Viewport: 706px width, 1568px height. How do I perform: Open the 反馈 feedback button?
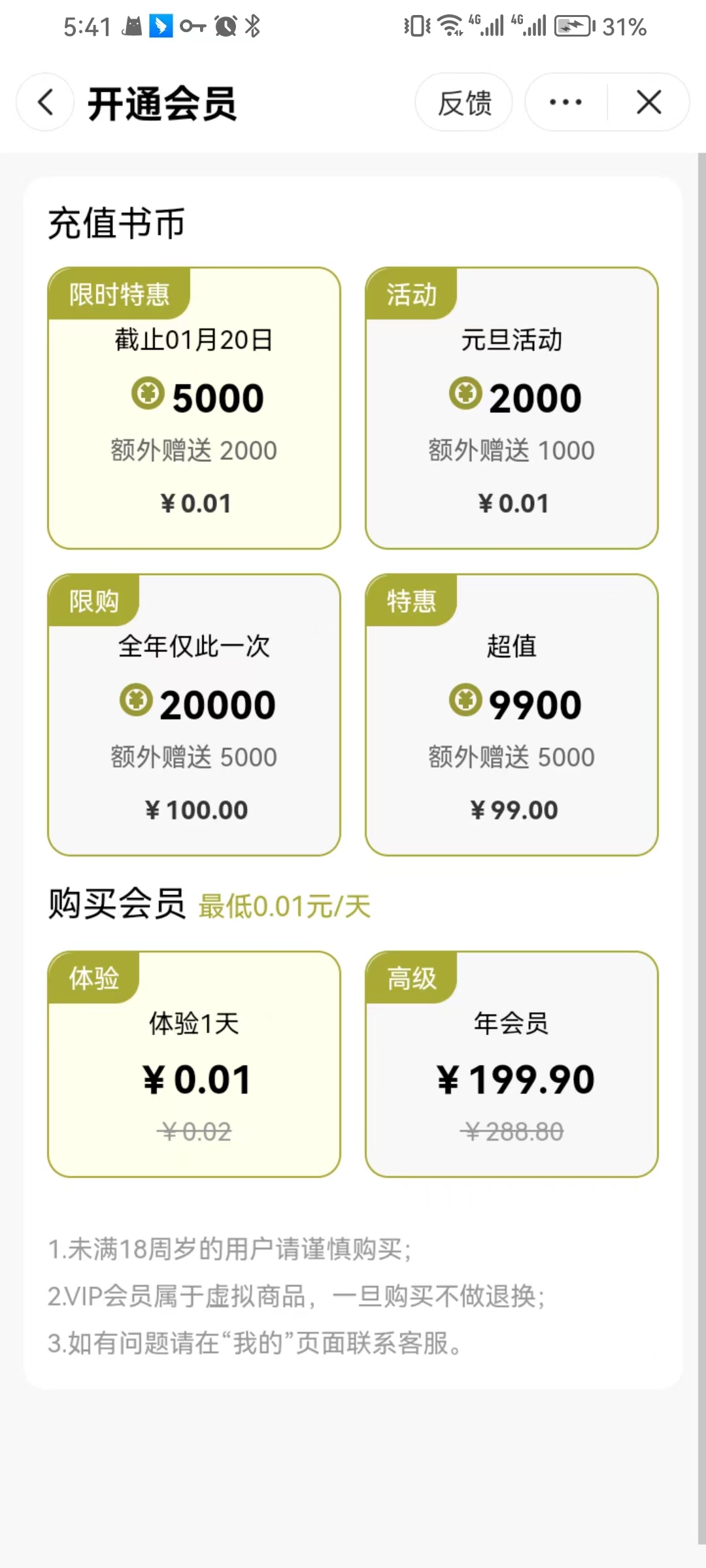[464, 103]
